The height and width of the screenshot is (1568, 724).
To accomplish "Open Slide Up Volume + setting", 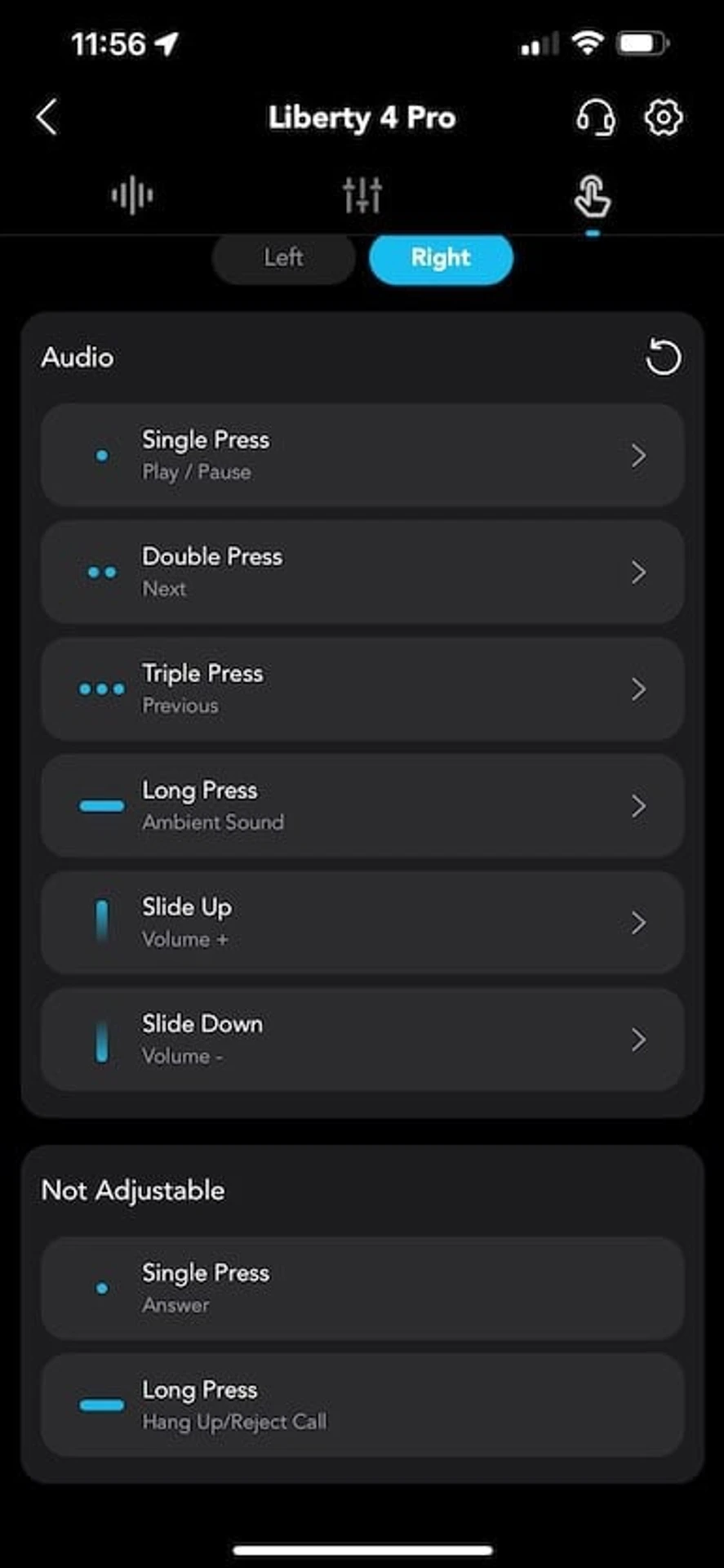I will point(362,922).
